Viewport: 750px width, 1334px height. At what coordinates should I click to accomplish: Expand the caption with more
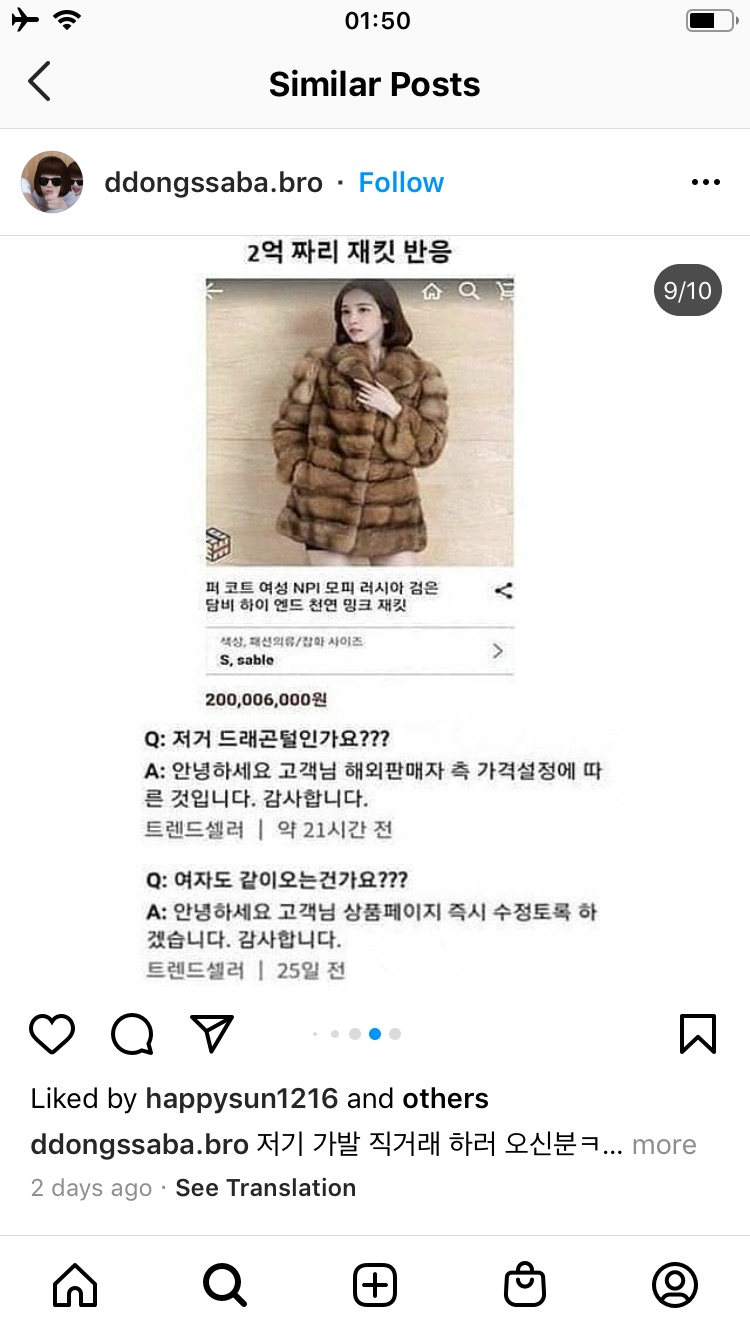(x=664, y=1145)
